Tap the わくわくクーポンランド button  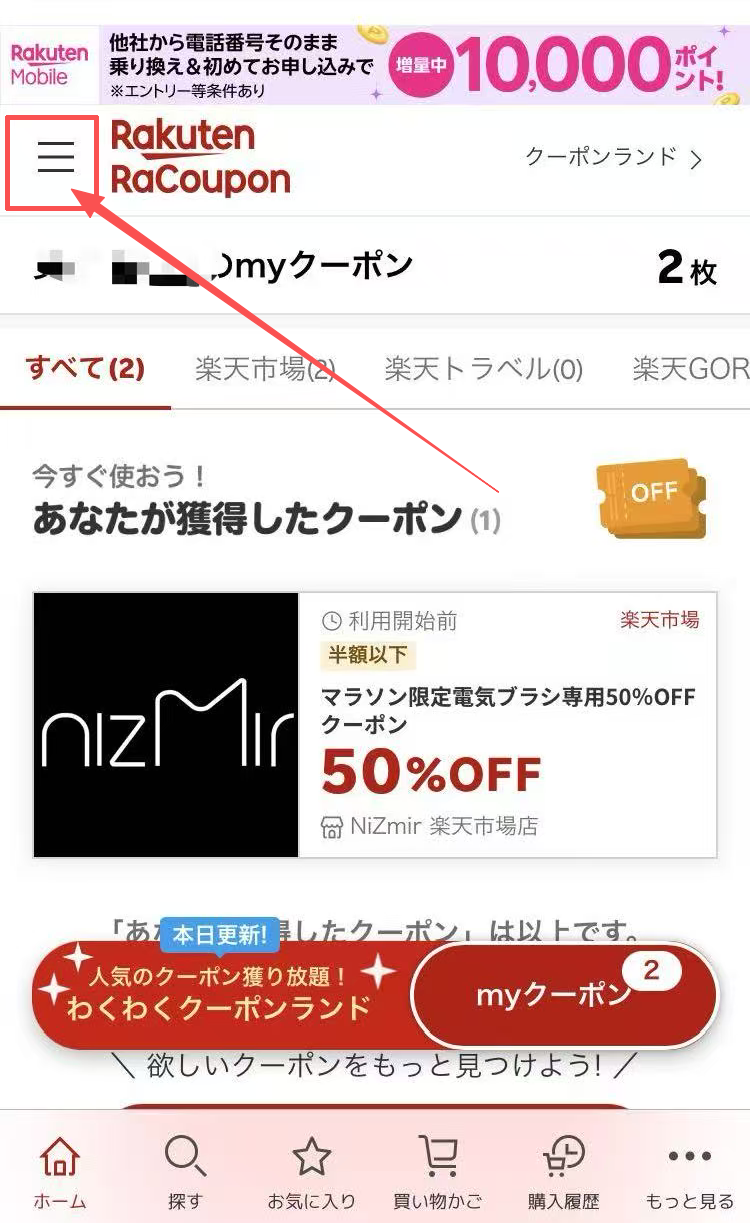coord(220,992)
